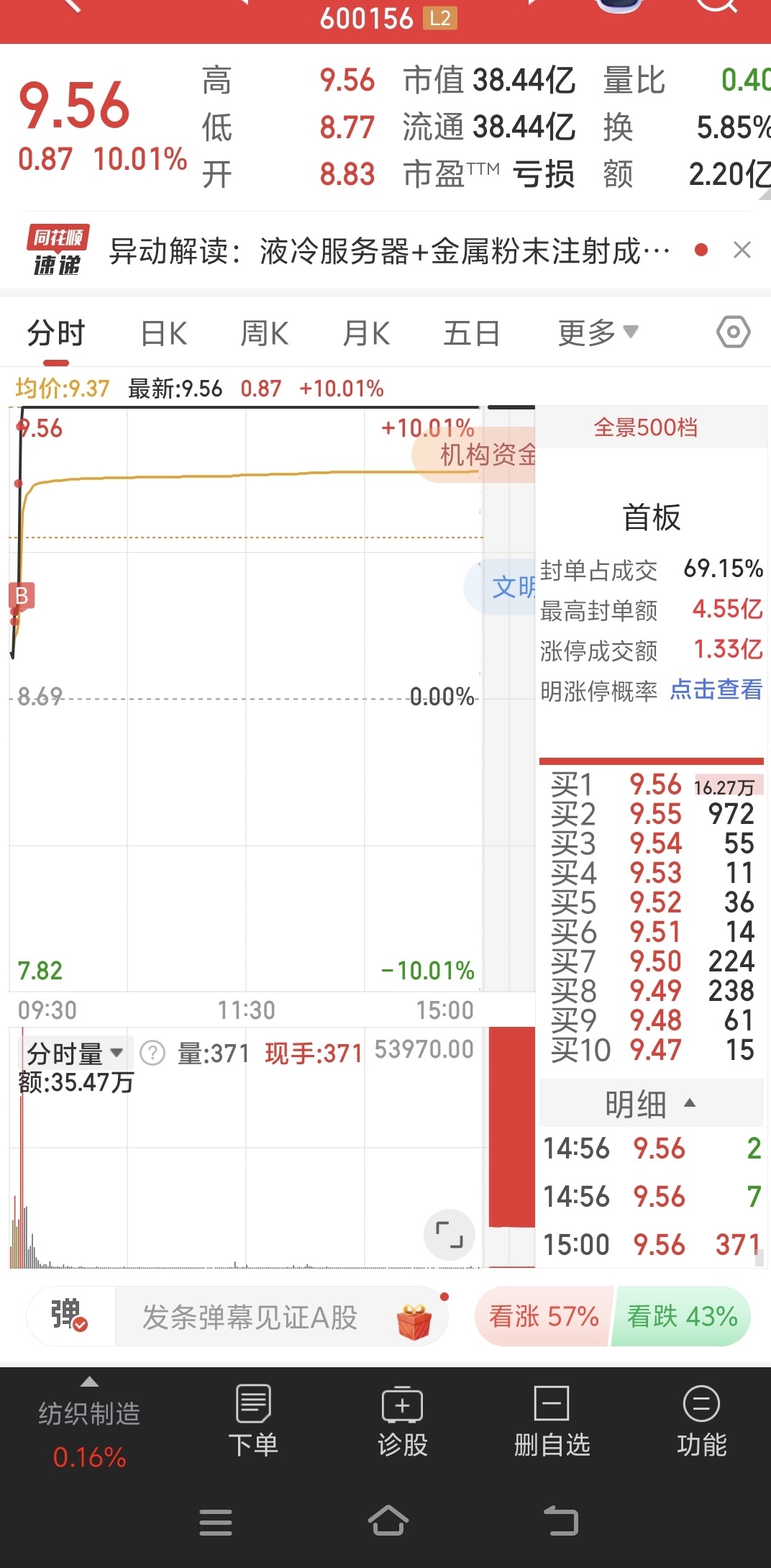Collapse the 明细 trade details
Viewport: 771px width, 1568px height.
[651, 1104]
